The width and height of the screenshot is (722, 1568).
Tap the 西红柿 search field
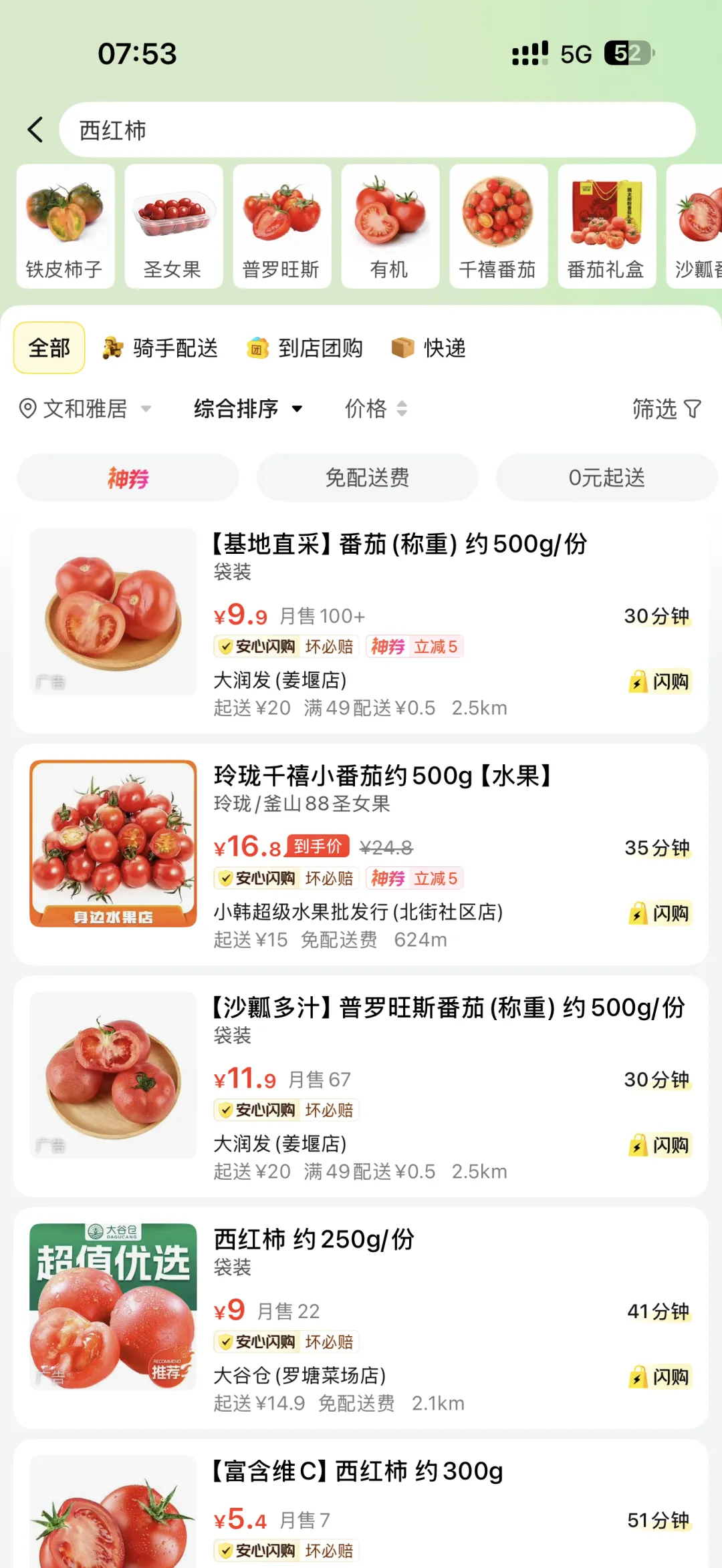(x=377, y=130)
